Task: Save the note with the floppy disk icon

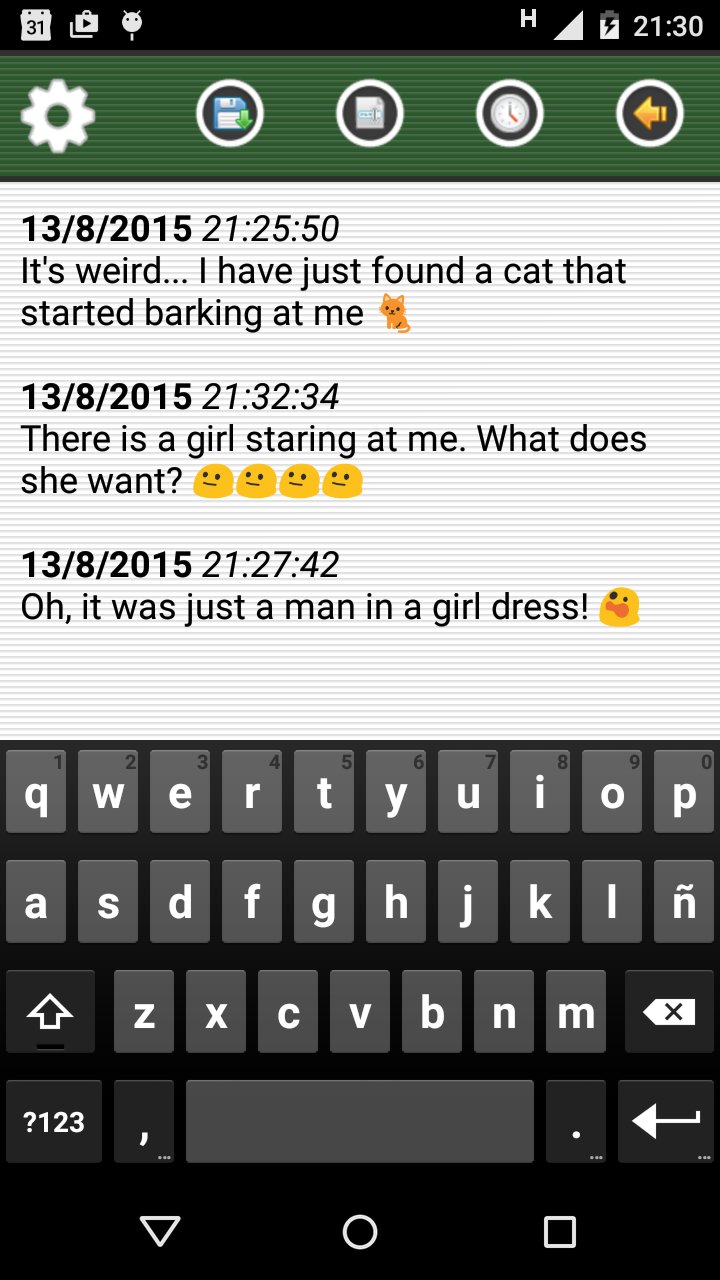Action: tap(230, 114)
